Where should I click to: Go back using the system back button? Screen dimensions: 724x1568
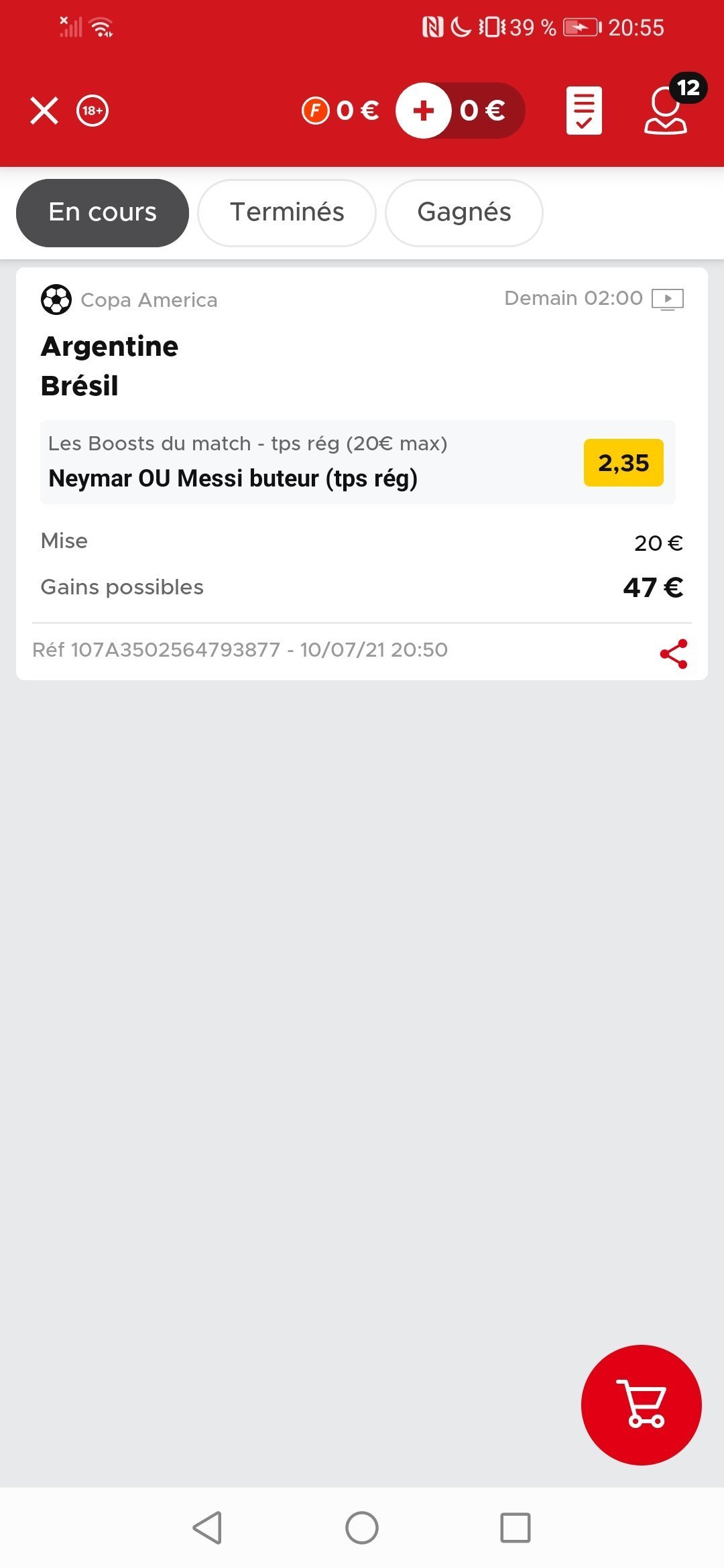(208, 1528)
